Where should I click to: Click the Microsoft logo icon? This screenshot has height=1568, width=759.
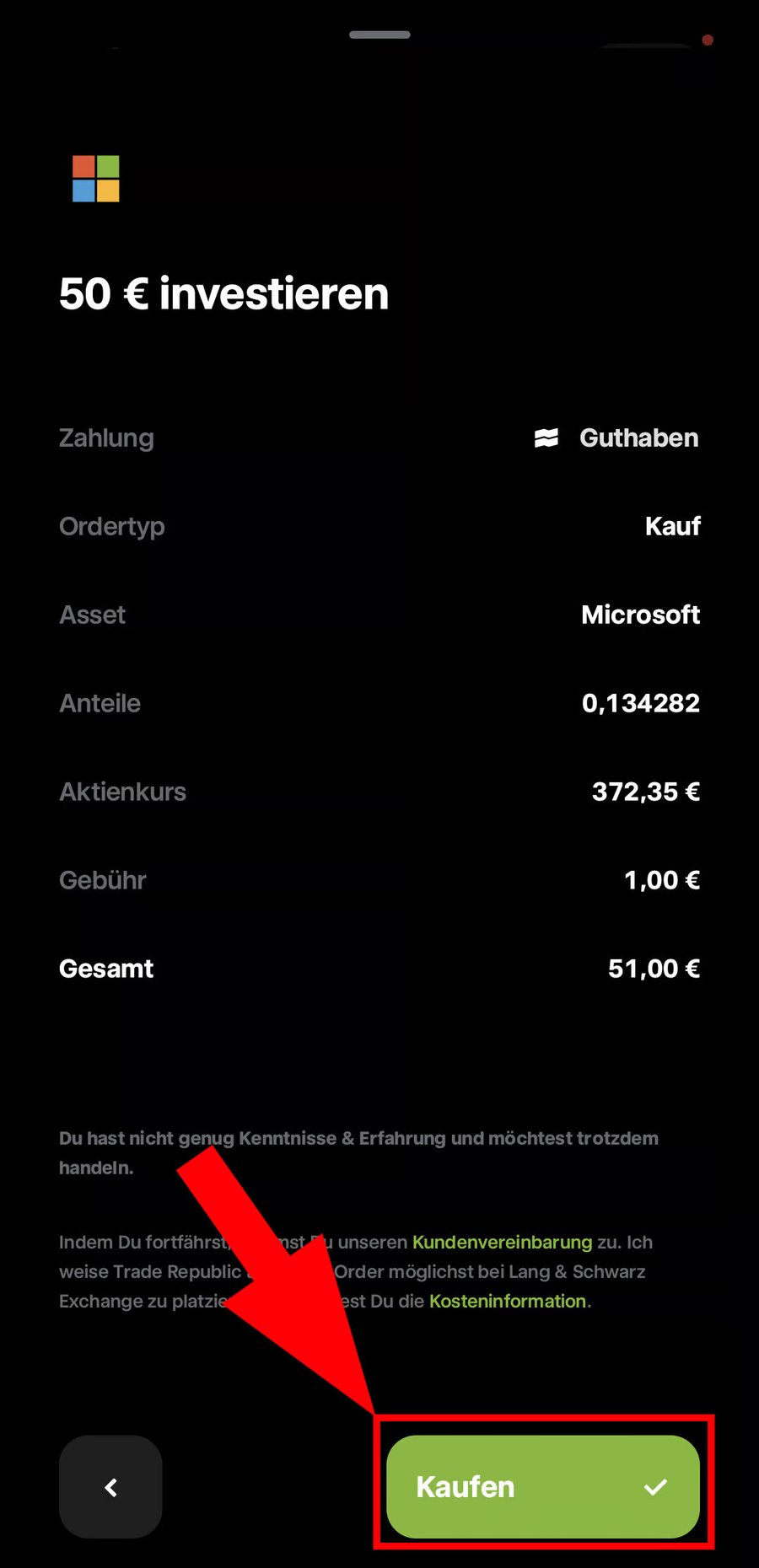point(95,179)
